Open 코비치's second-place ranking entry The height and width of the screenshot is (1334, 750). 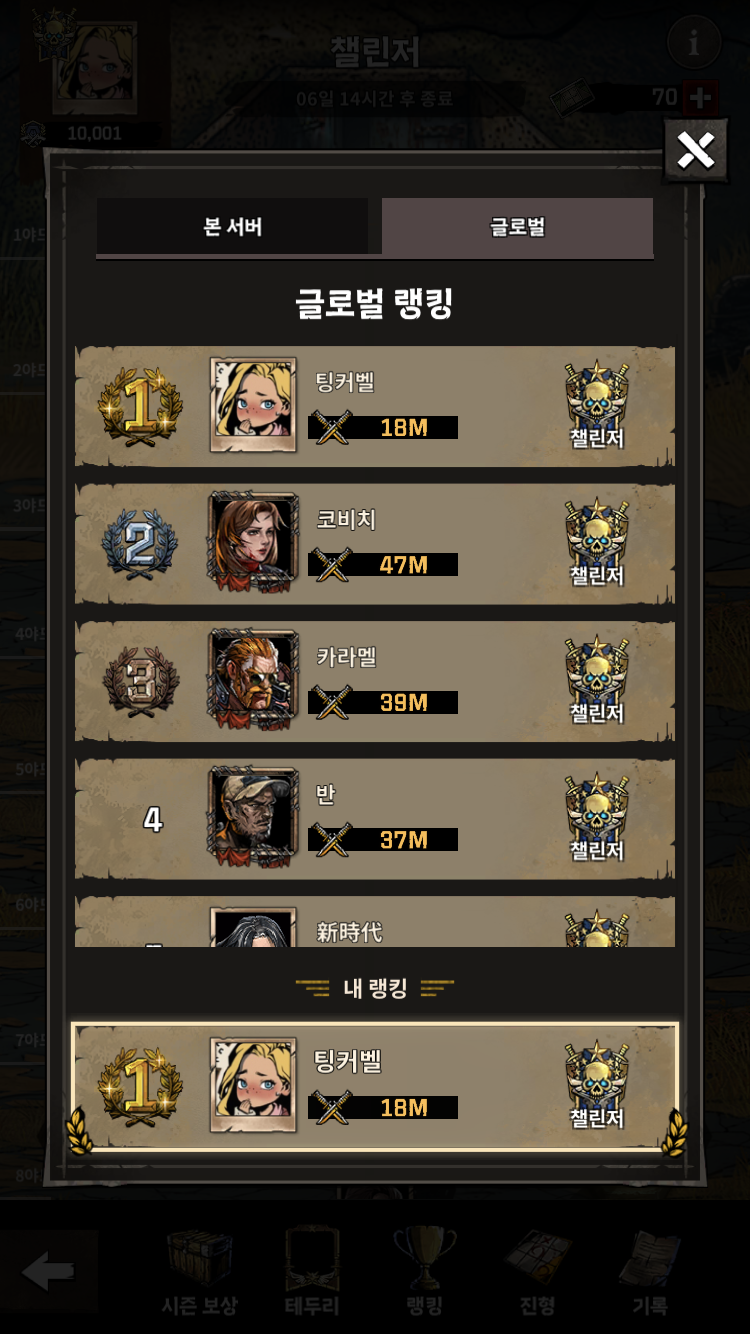375,544
